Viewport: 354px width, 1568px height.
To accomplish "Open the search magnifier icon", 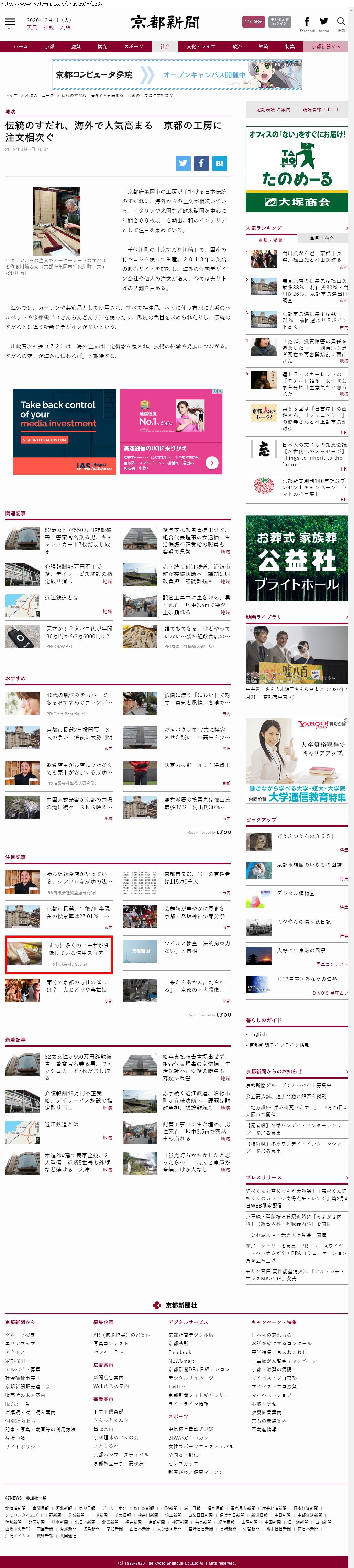I will 341,22.
